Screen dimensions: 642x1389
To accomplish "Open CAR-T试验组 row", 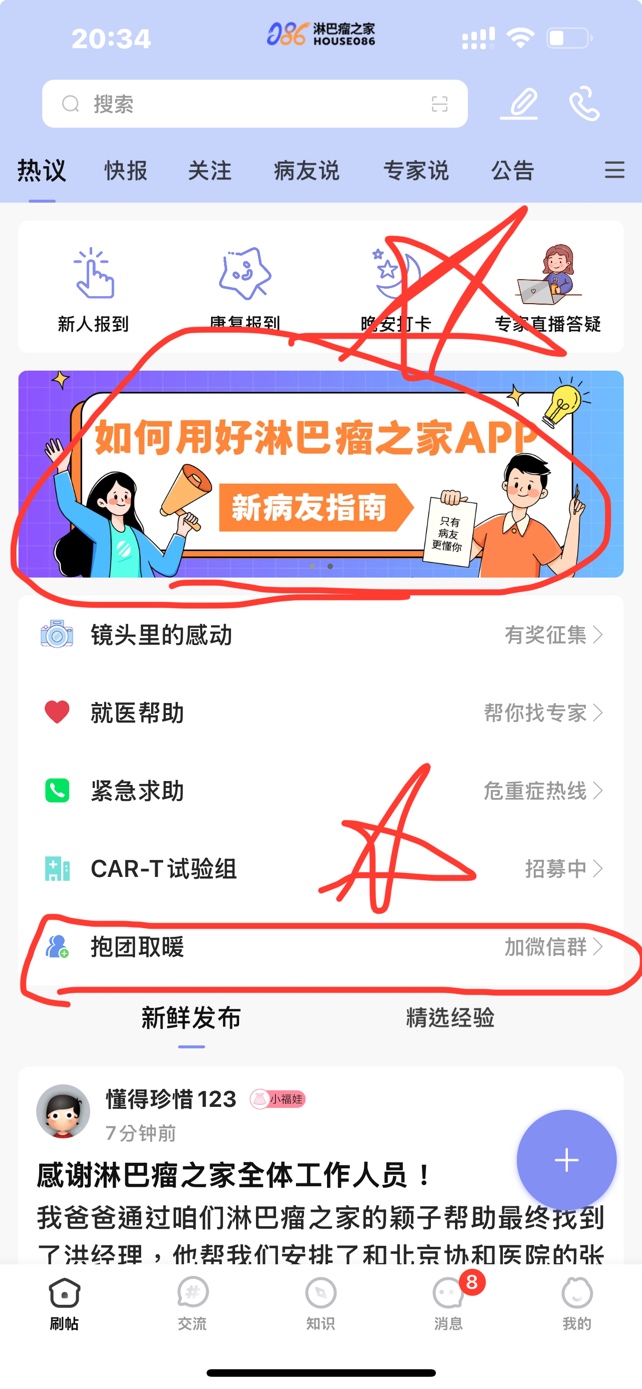I will [320, 868].
